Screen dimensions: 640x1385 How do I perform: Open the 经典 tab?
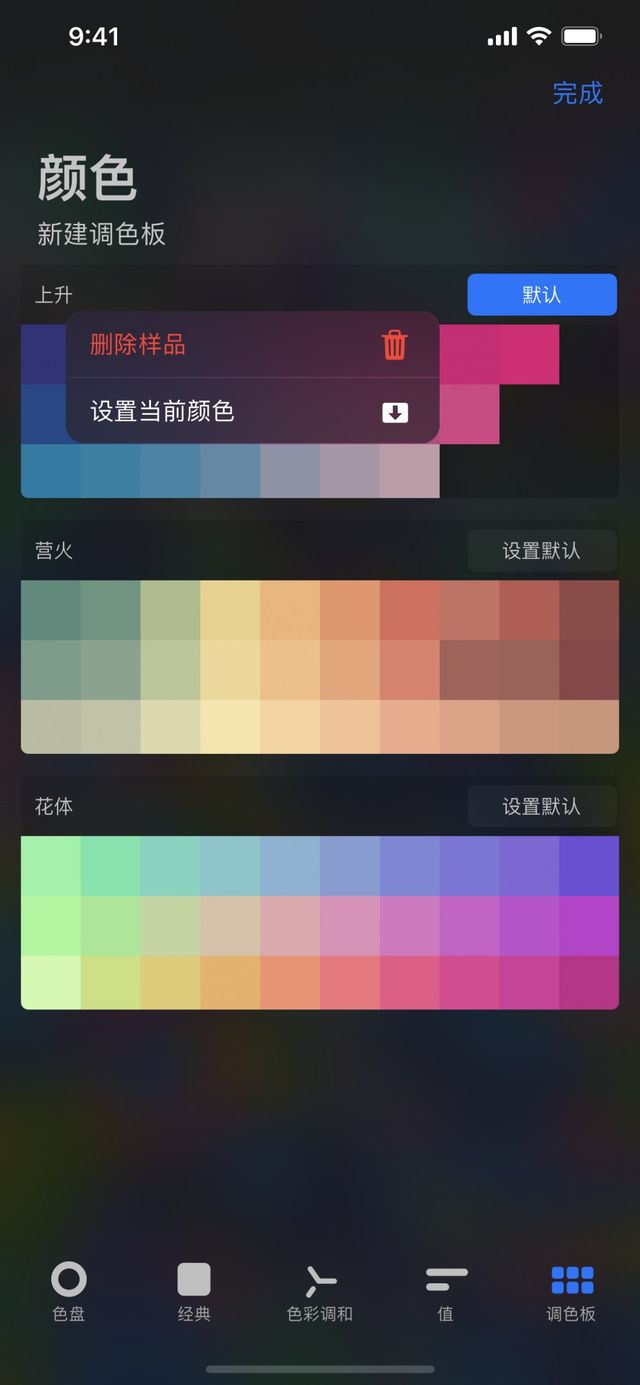194,1291
